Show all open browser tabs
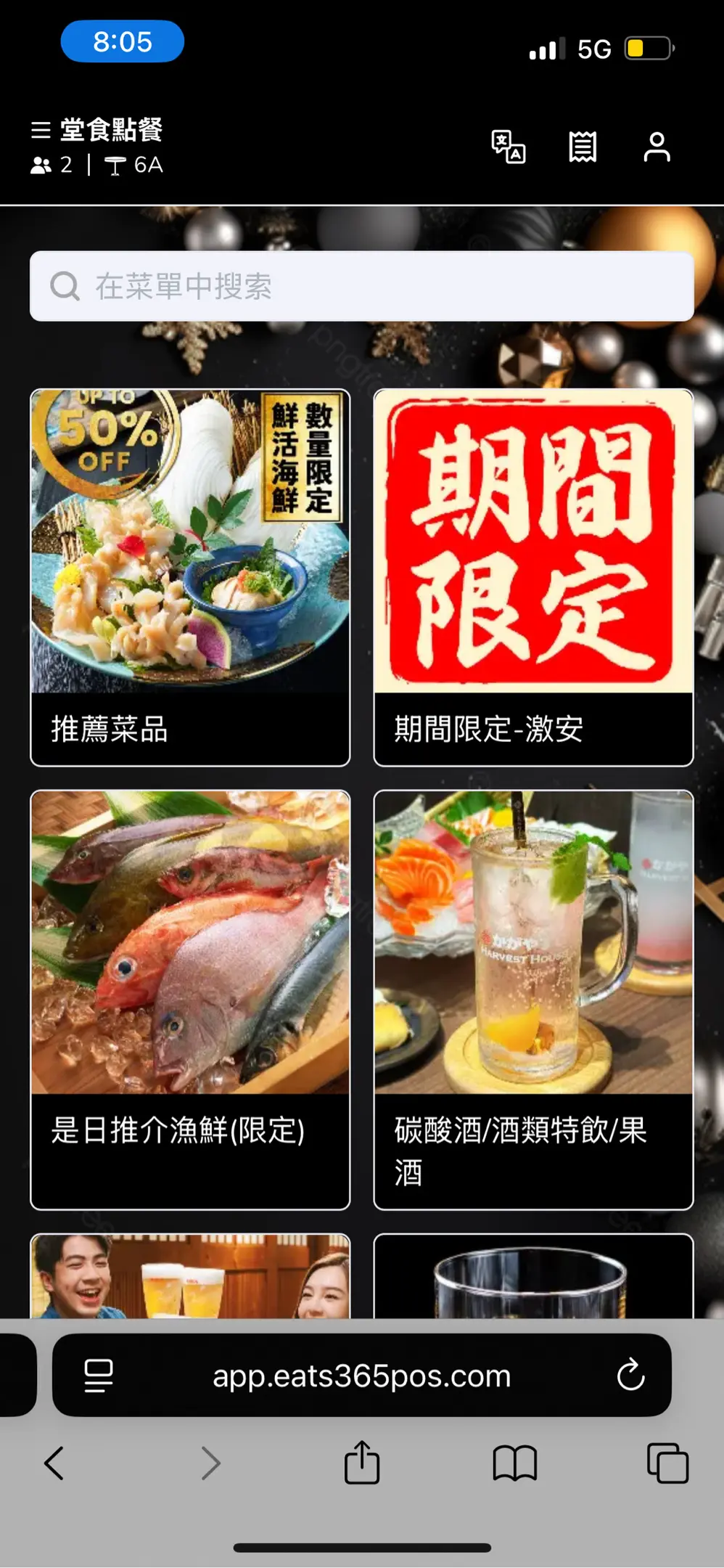 coord(667,1463)
